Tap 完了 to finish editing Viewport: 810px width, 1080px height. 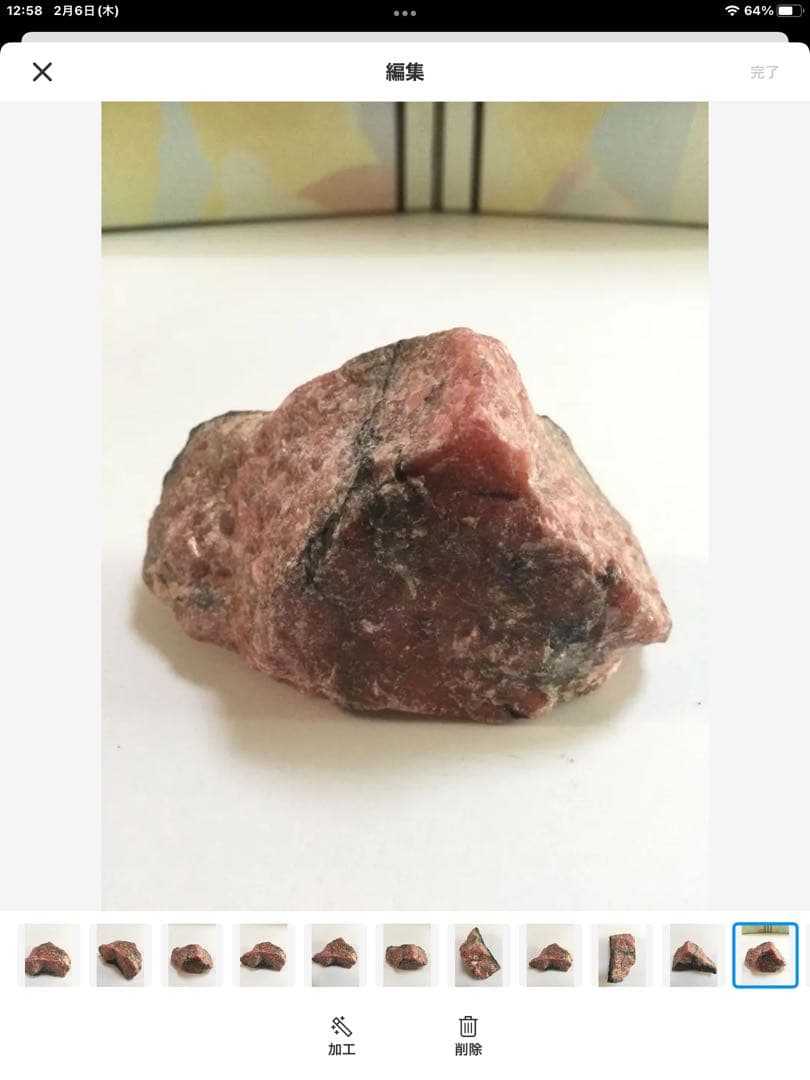(764, 72)
